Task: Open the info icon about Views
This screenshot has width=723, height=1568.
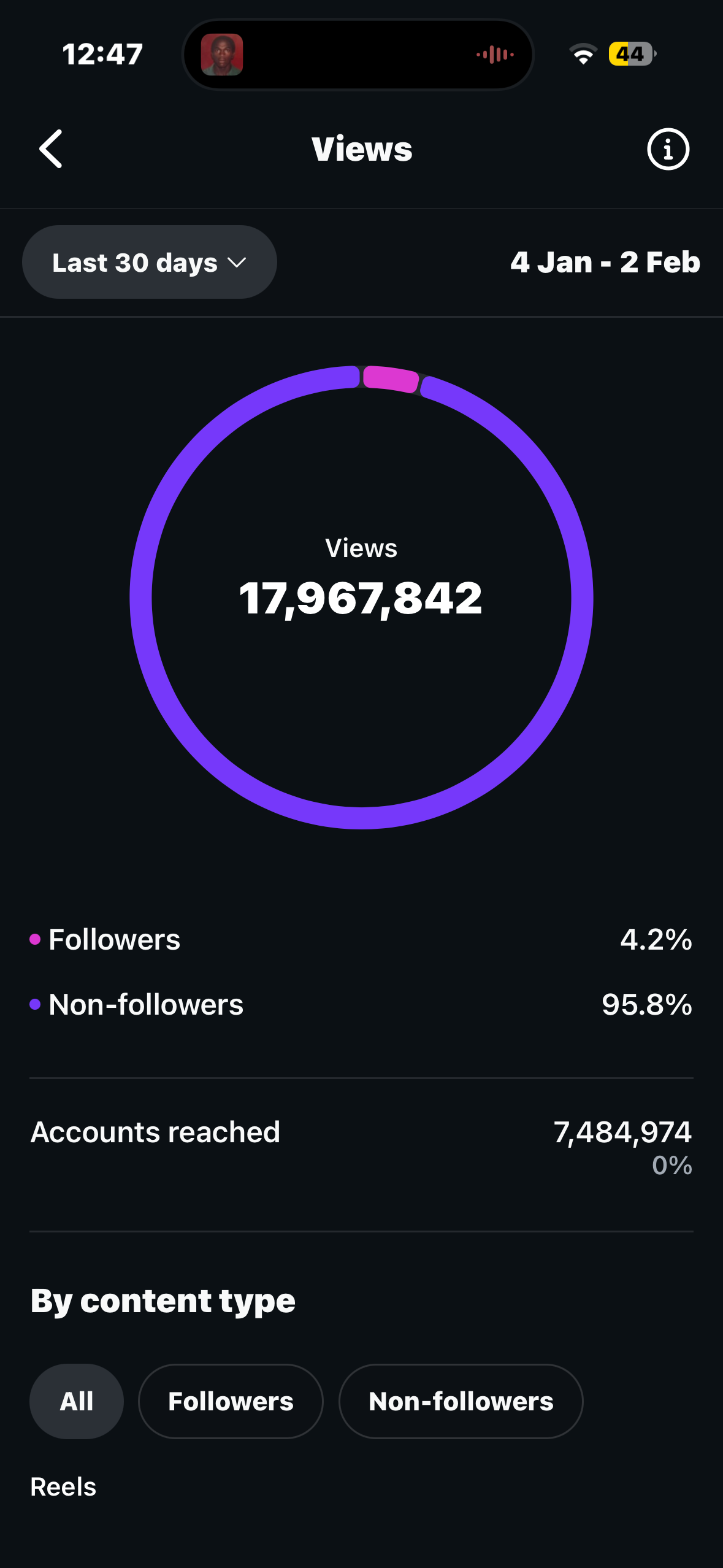Action: point(668,149)
